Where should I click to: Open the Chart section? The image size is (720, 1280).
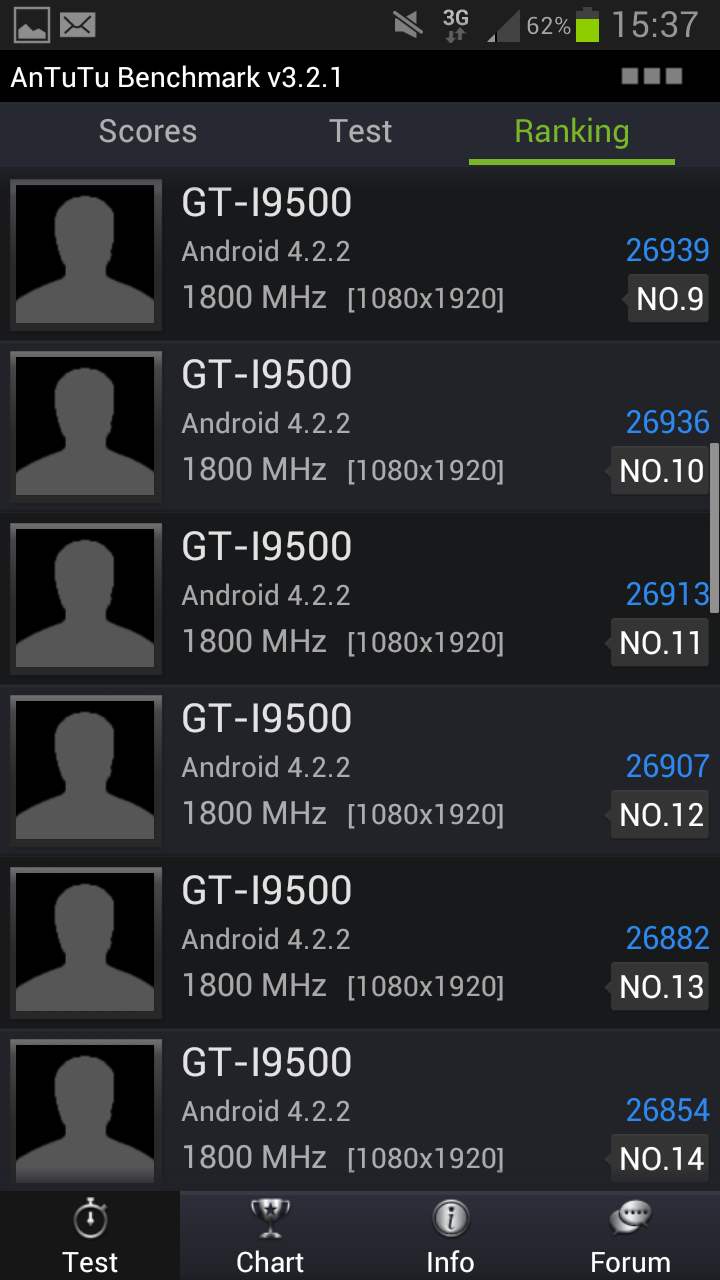click(270, 1236)
